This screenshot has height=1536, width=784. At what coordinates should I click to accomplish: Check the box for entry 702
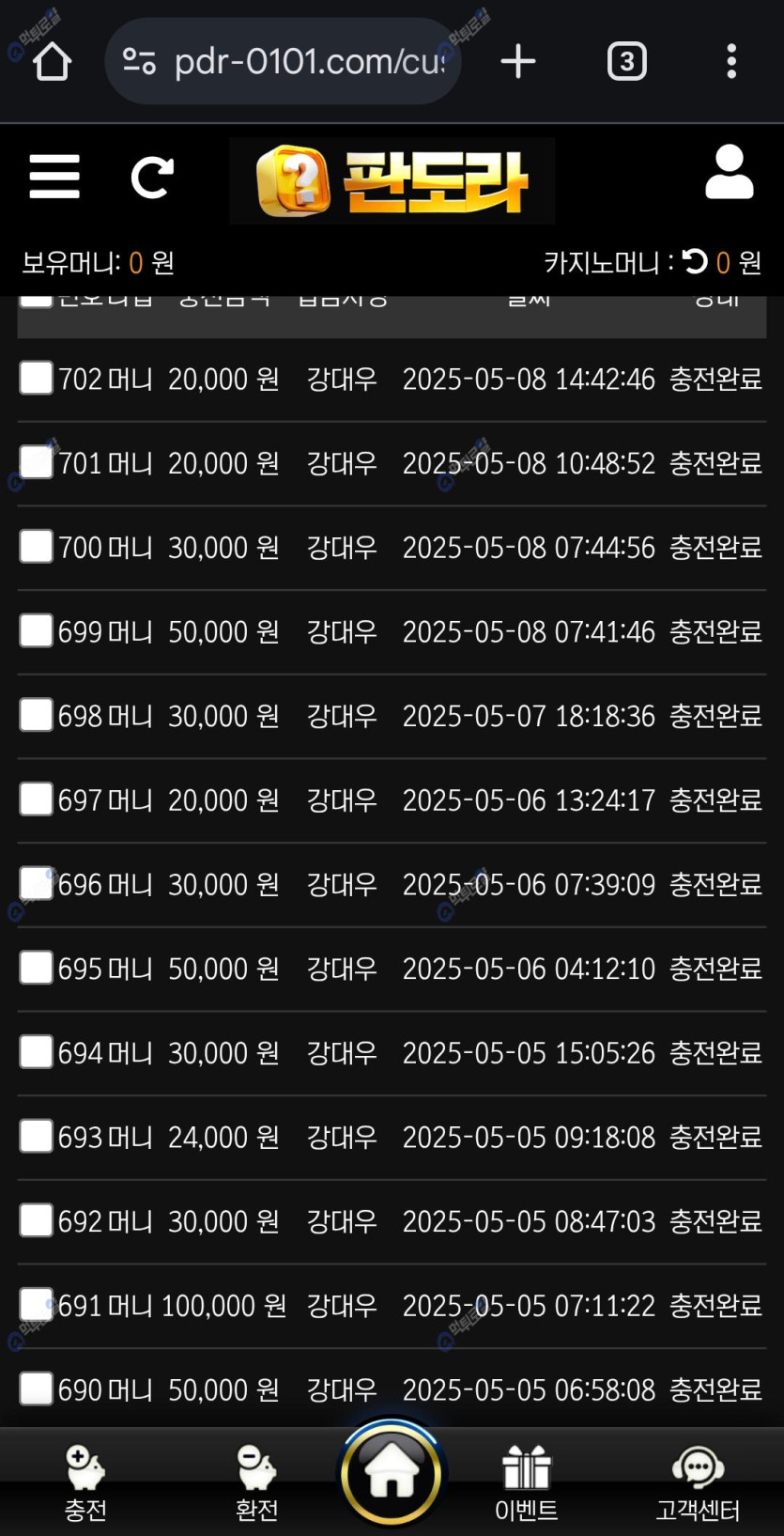pyautogui.click(x=36, y=378)
